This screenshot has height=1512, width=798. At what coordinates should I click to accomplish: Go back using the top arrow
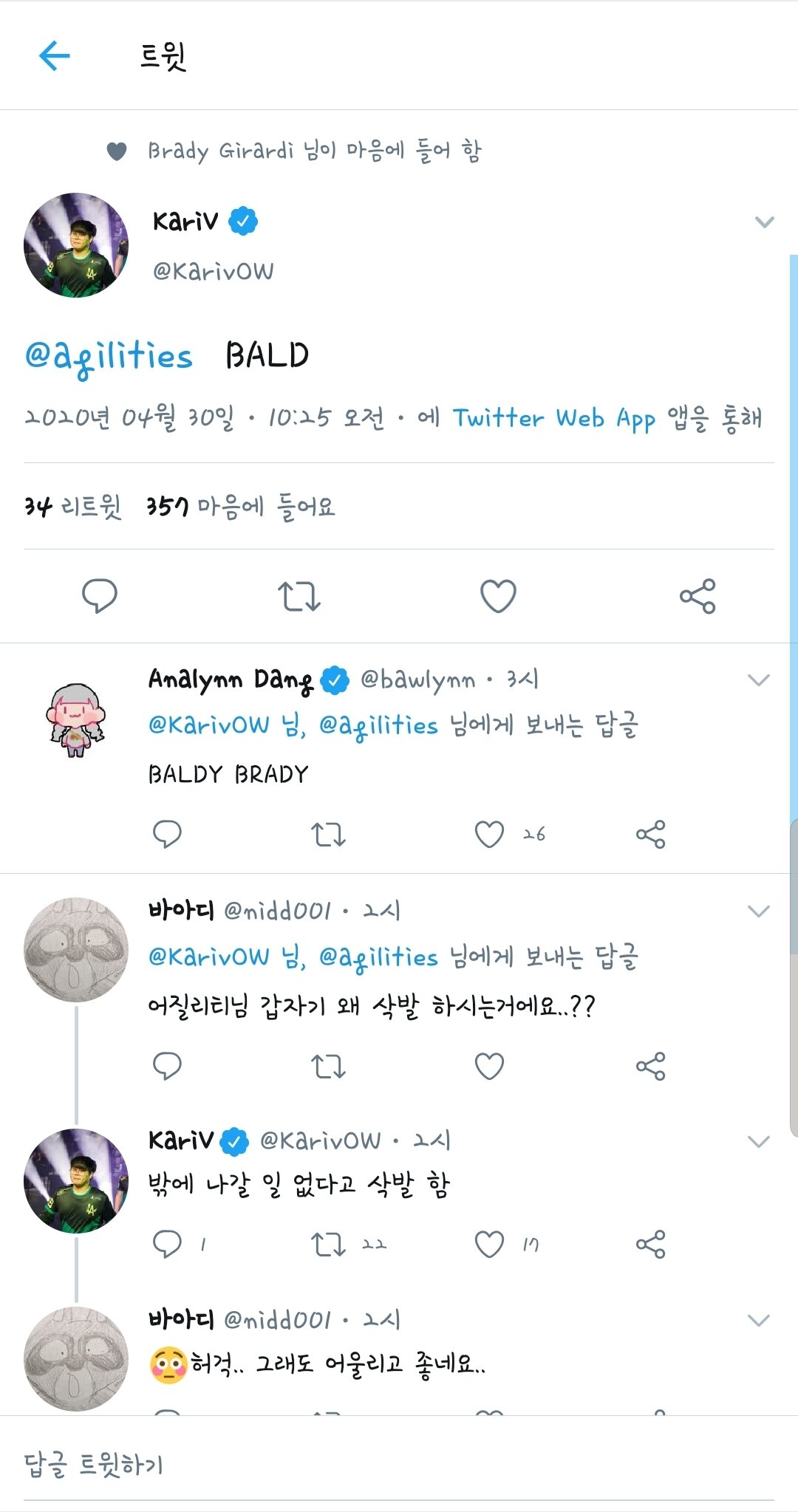54,55
